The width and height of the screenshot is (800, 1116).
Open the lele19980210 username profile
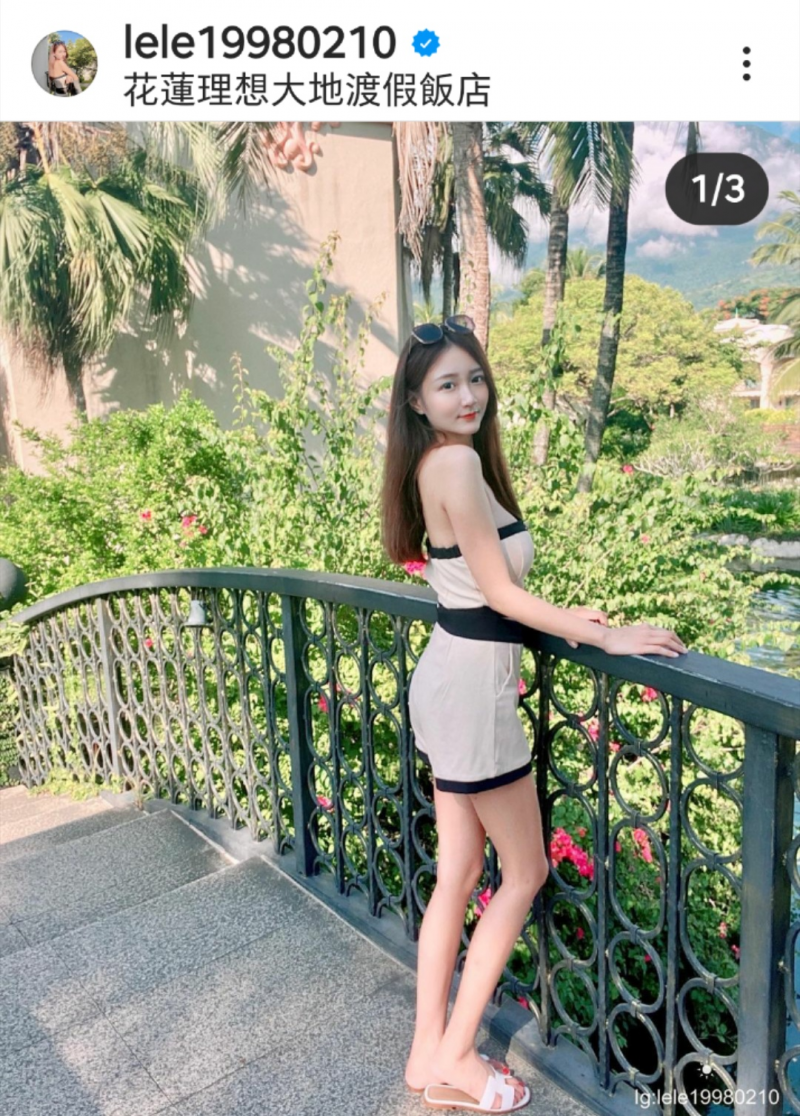click(x=259, y=42)
